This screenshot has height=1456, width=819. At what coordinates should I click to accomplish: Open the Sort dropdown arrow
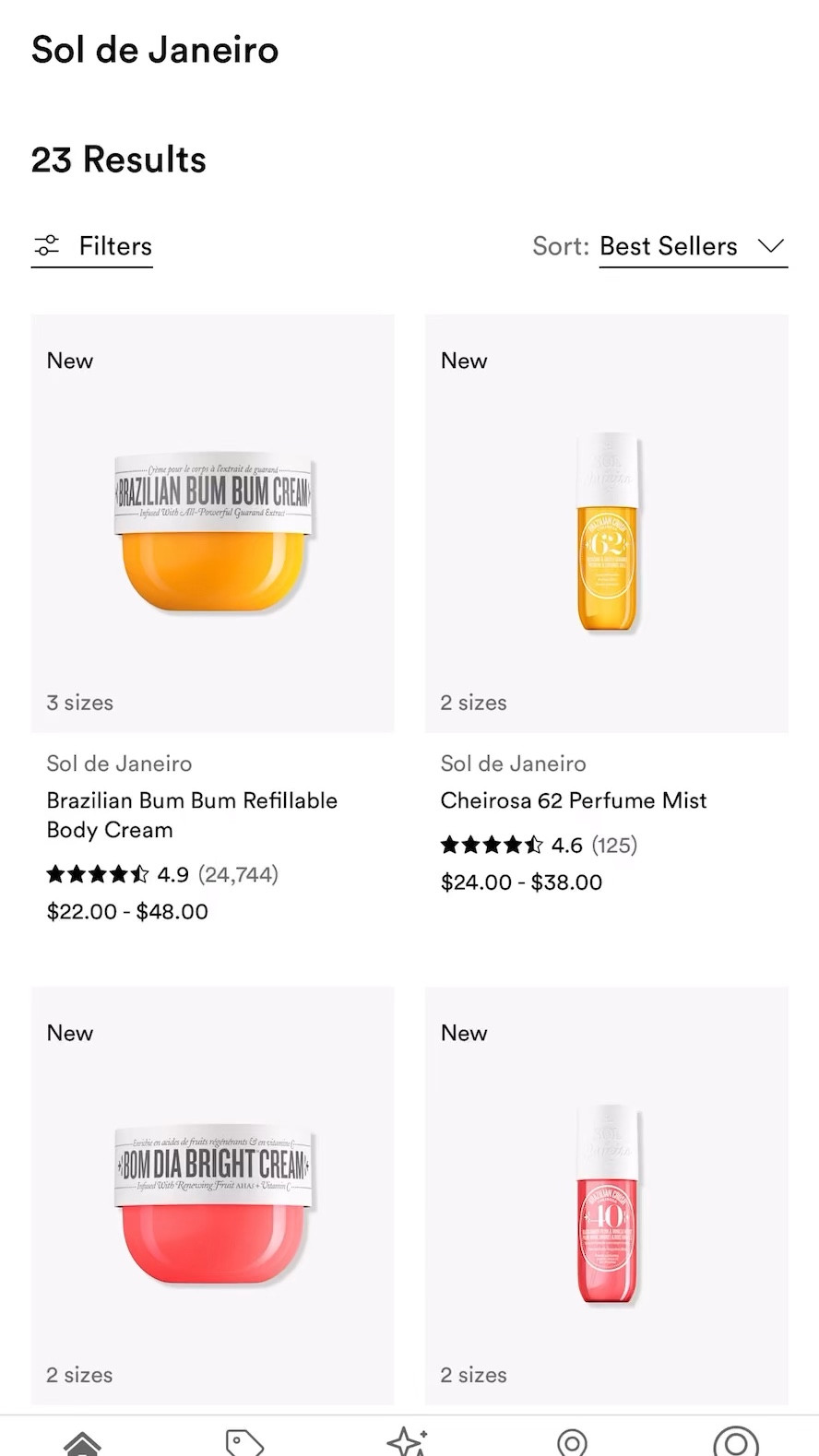[771, 245]
